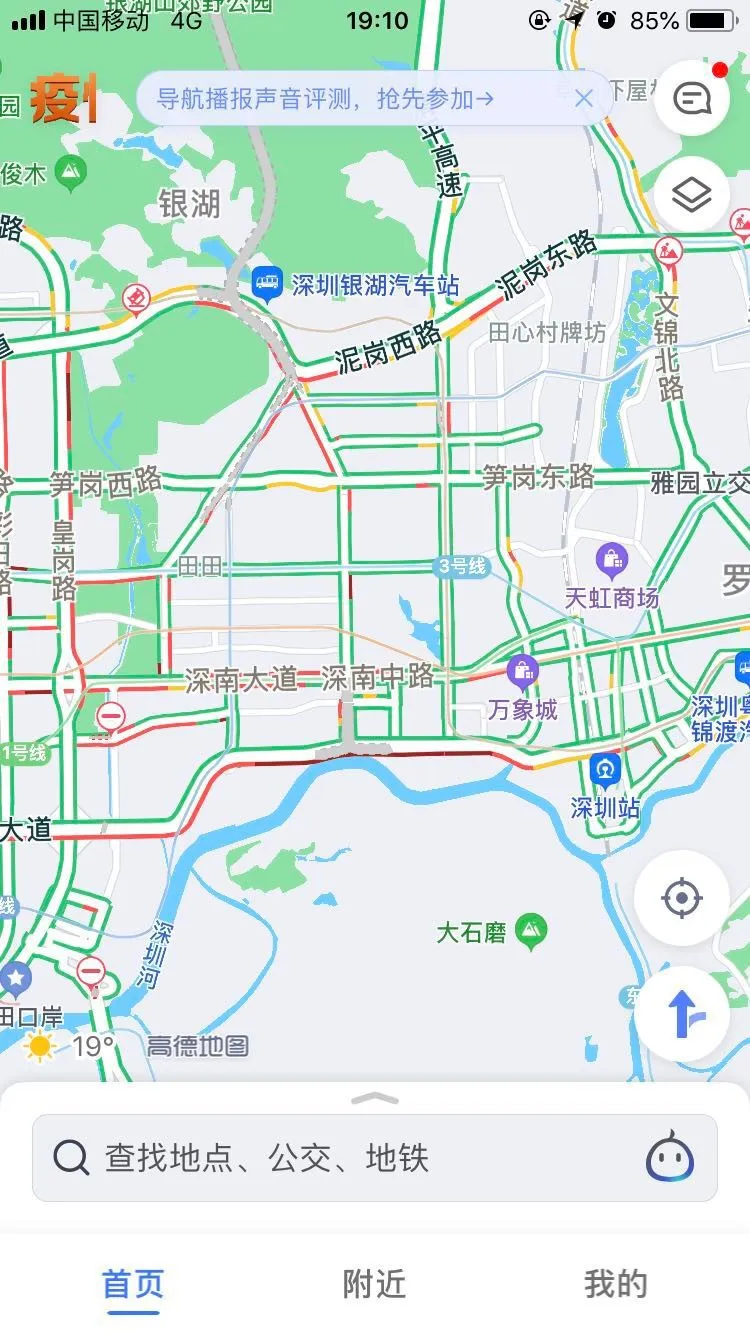The height and width of the screenshot is (1334, 750).
Task: Select the 深圳银湖汽车站 map marker
Action: [267, 284]
